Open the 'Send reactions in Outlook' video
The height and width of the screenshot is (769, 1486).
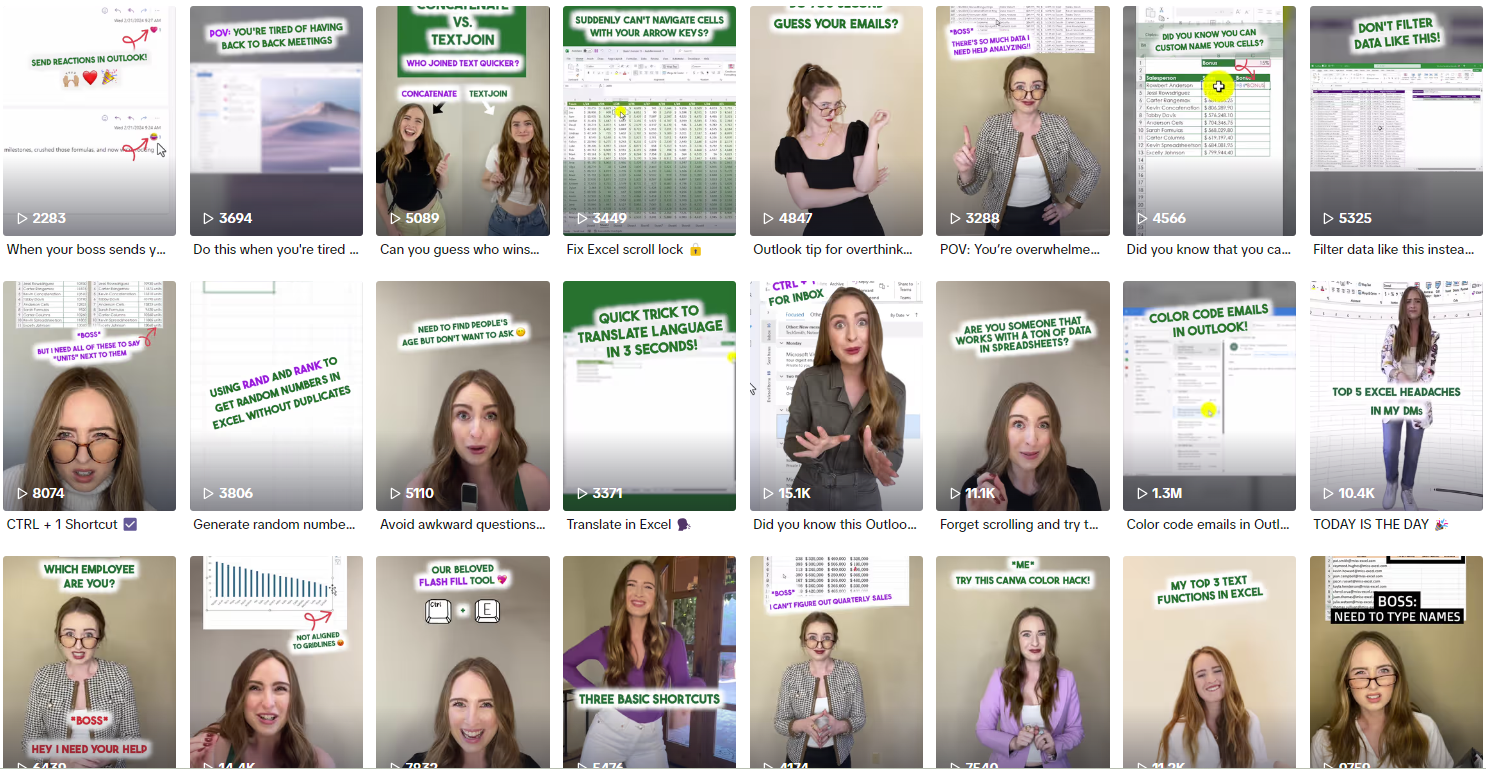(x=89, y=120)
